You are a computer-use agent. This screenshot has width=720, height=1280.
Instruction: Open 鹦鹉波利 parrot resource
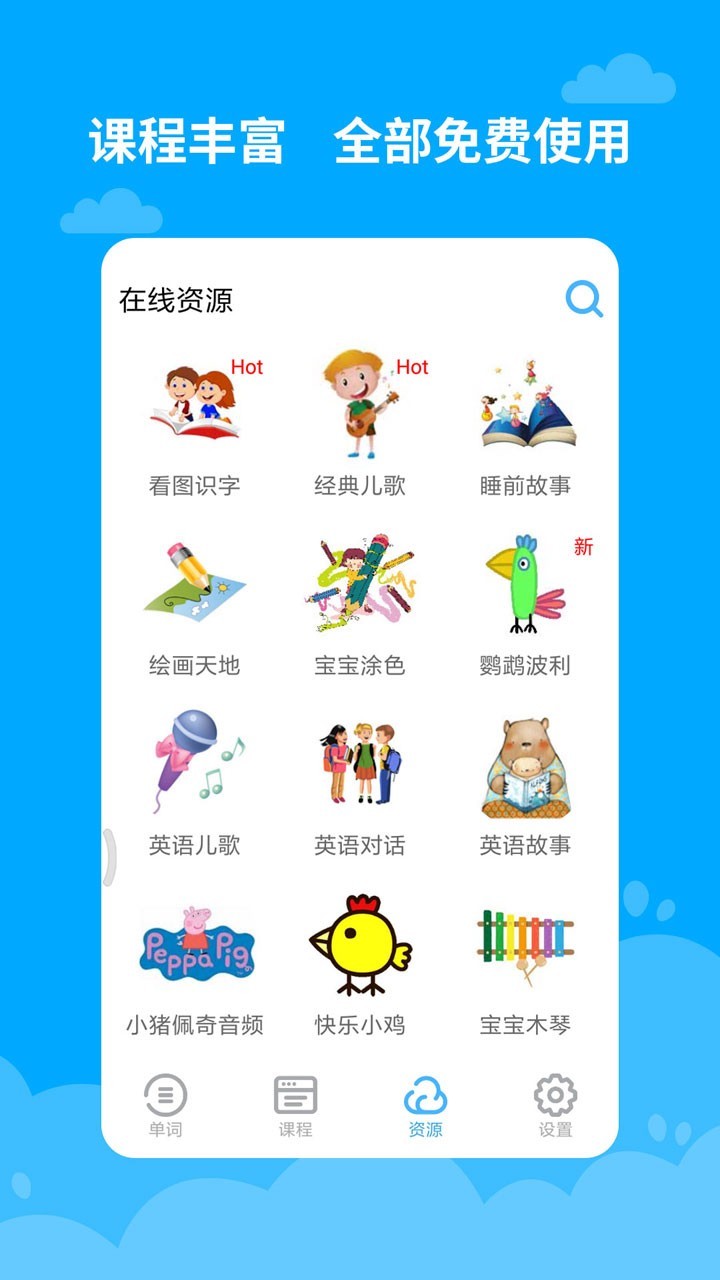click(524, 585)
